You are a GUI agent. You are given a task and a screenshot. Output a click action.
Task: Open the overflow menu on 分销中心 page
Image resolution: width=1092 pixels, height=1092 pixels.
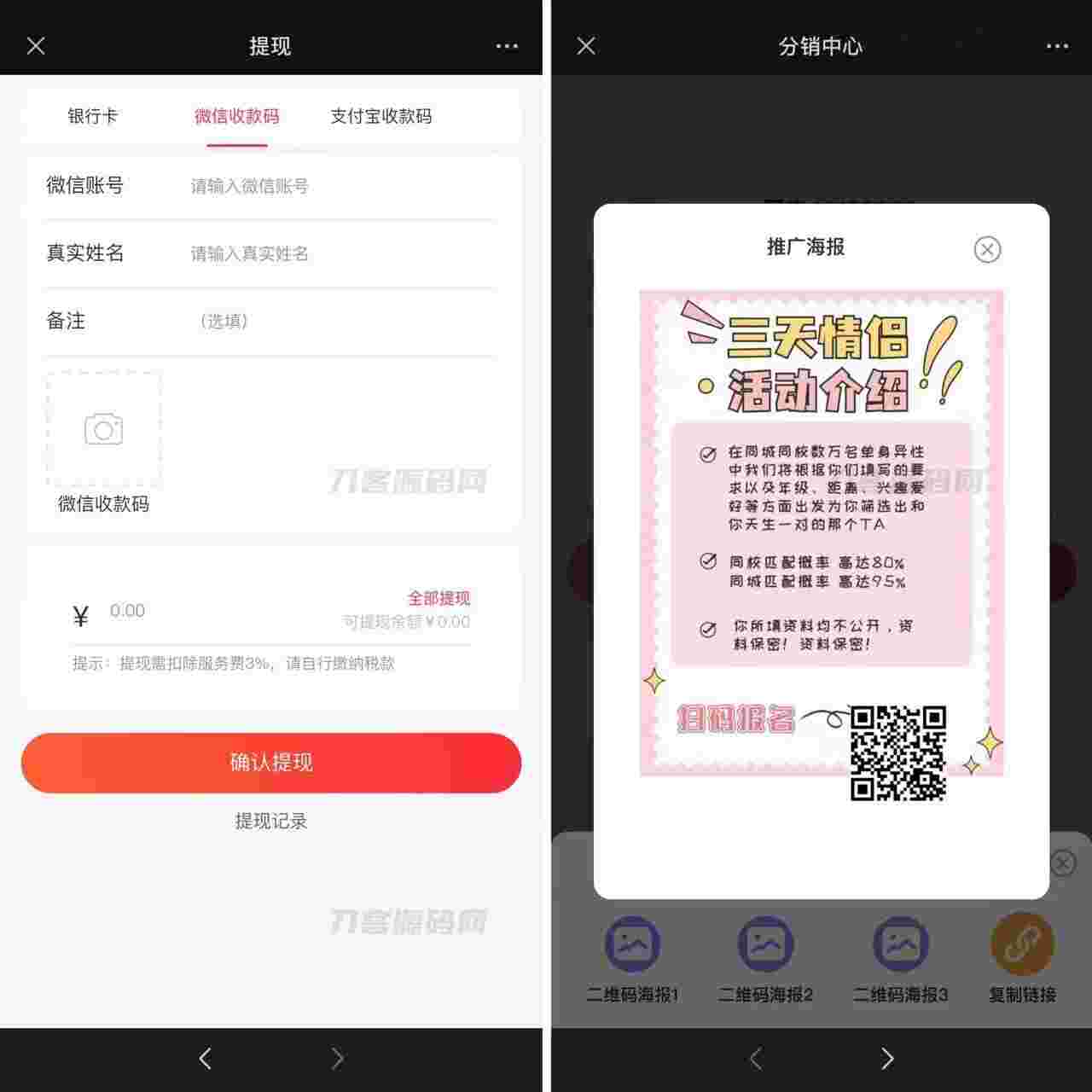tap(1057, 46)
